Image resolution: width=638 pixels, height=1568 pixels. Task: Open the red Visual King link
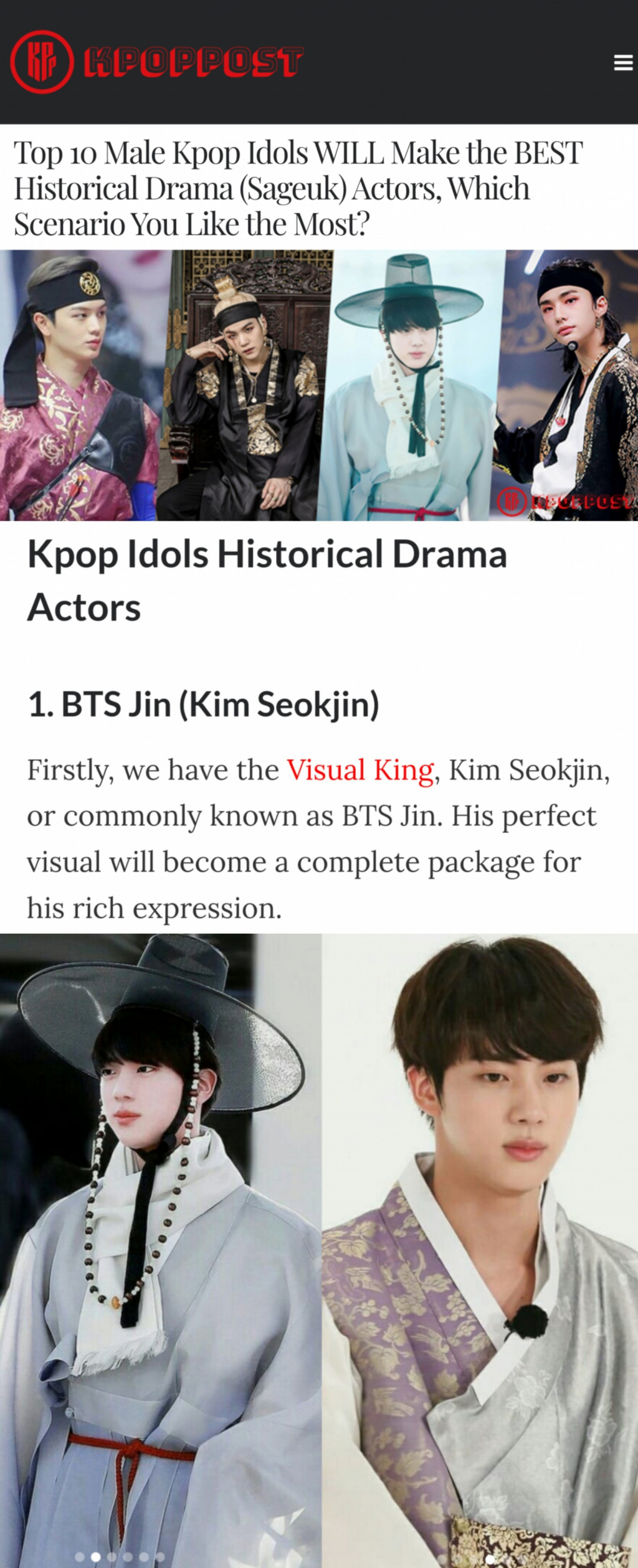(x=359, y=770)
